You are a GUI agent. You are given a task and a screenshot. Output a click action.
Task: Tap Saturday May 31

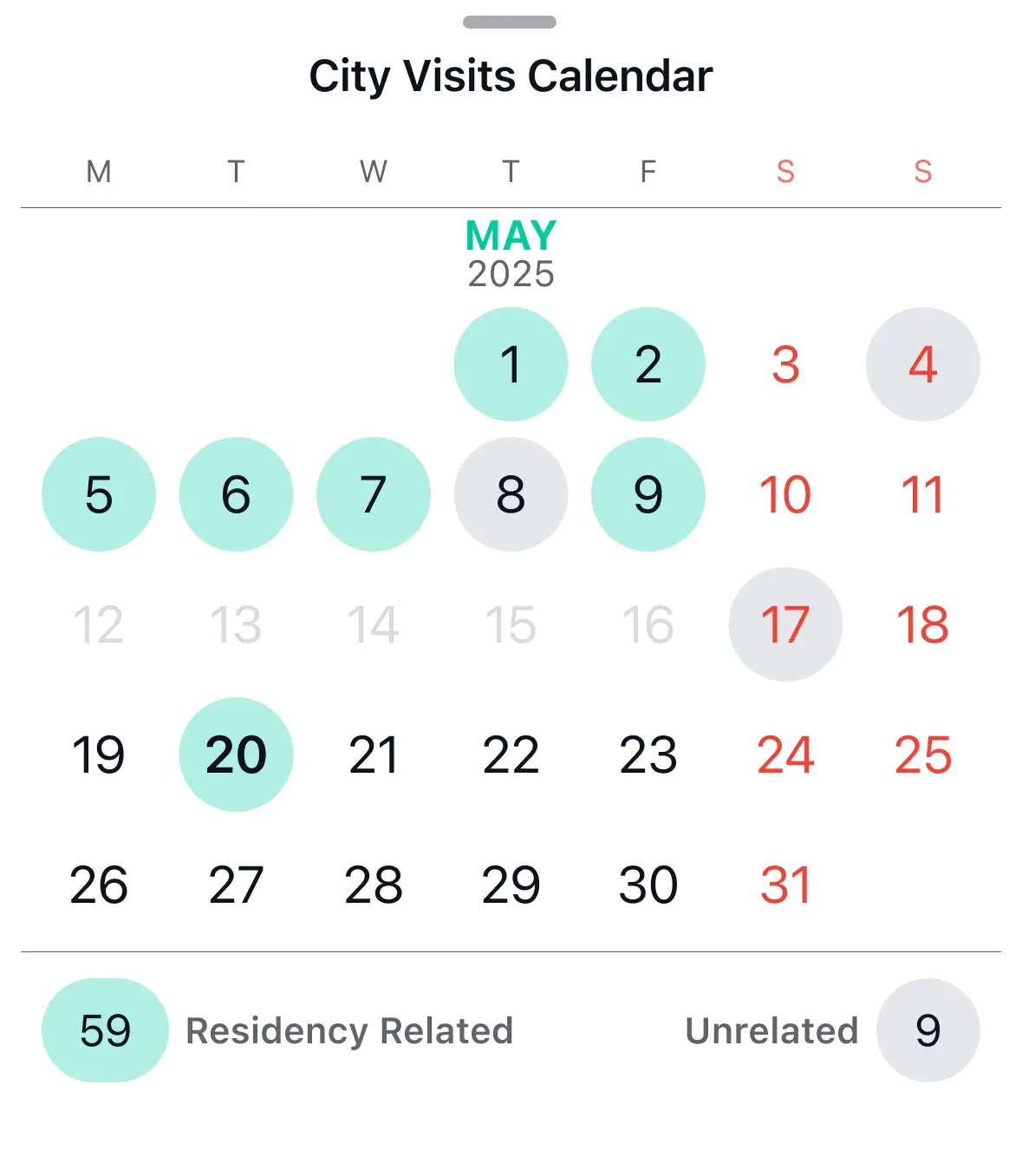click(x=785, y=885)
